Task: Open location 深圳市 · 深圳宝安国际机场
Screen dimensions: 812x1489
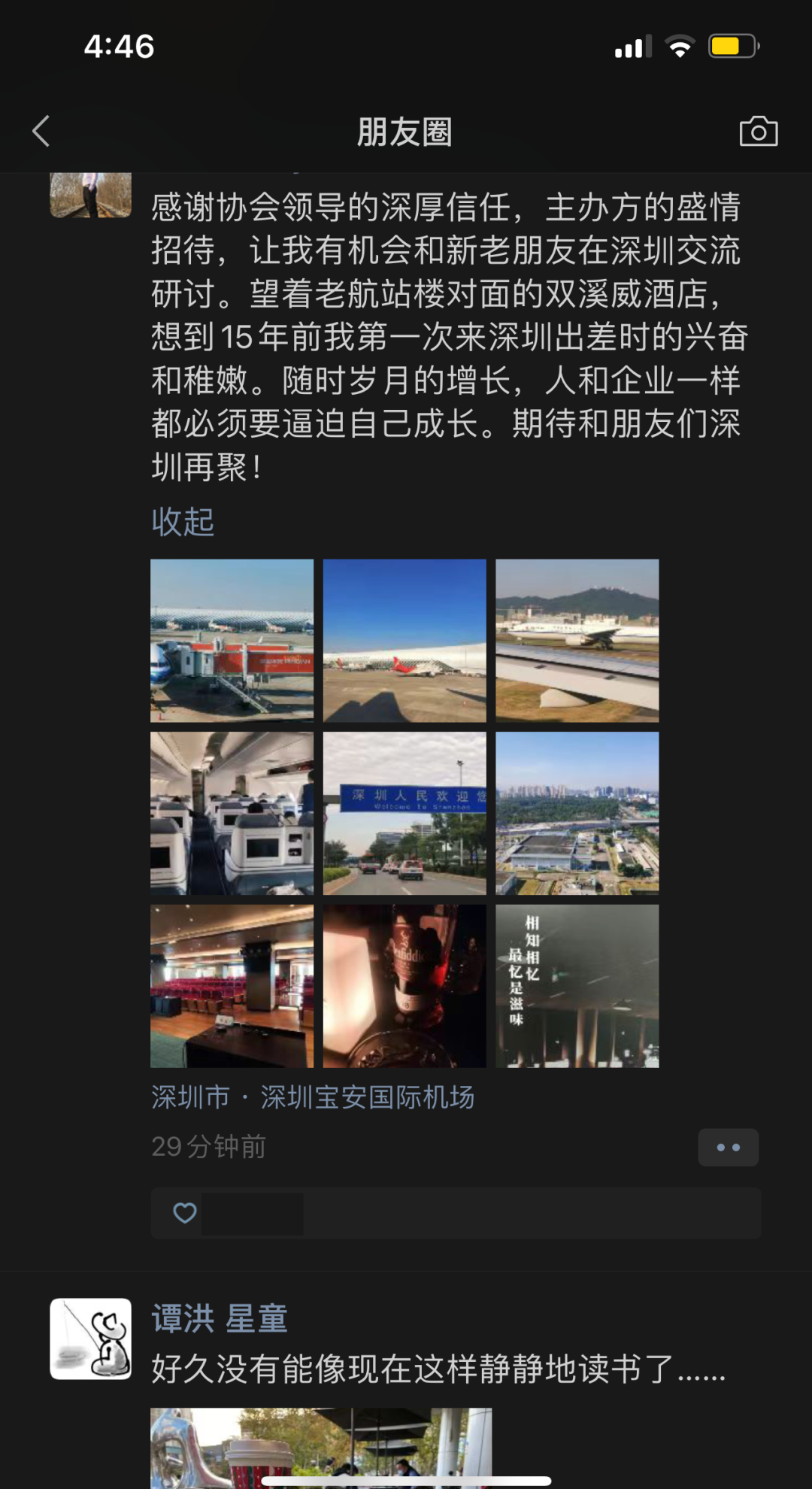Action: point(313,1097)
